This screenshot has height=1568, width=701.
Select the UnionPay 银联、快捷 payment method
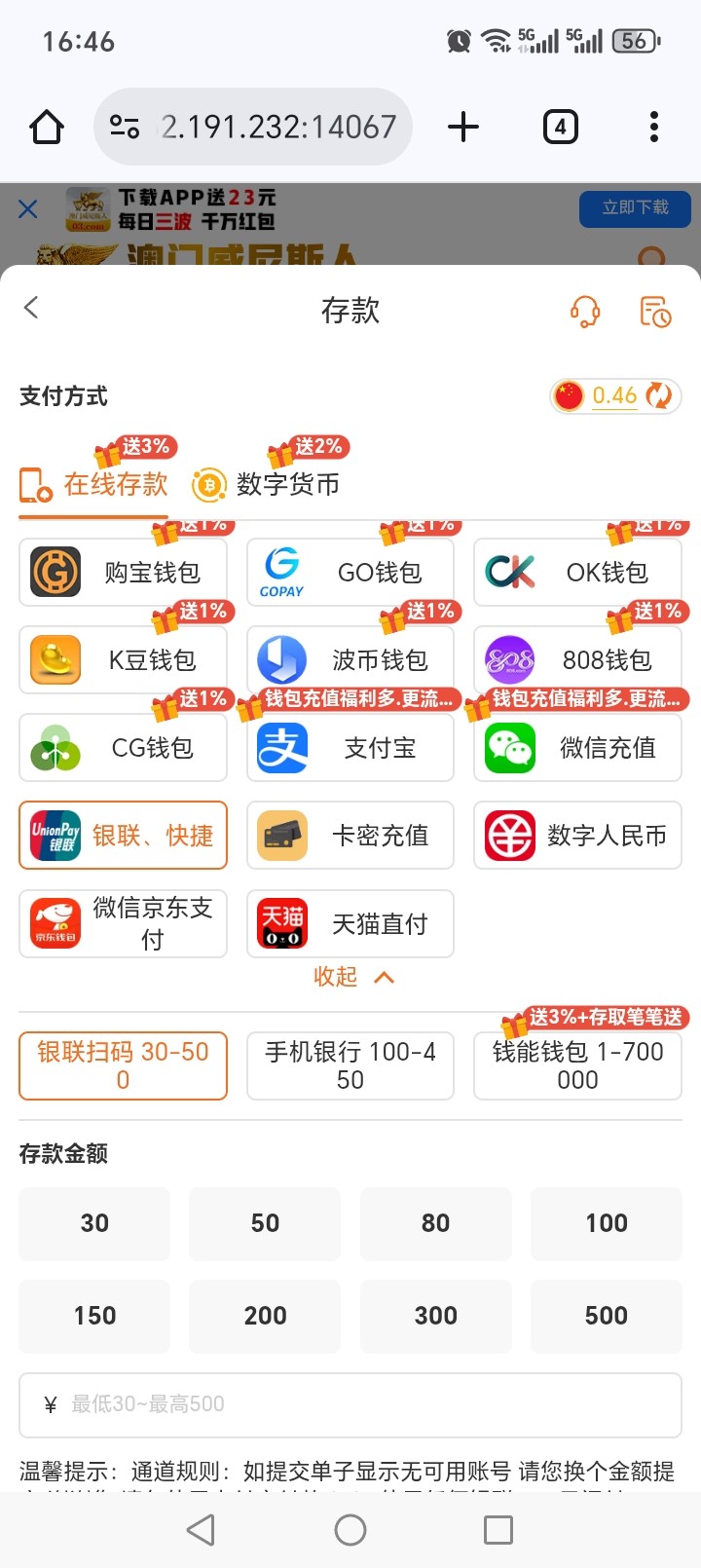pyautogui.click(x=123, y=835)
